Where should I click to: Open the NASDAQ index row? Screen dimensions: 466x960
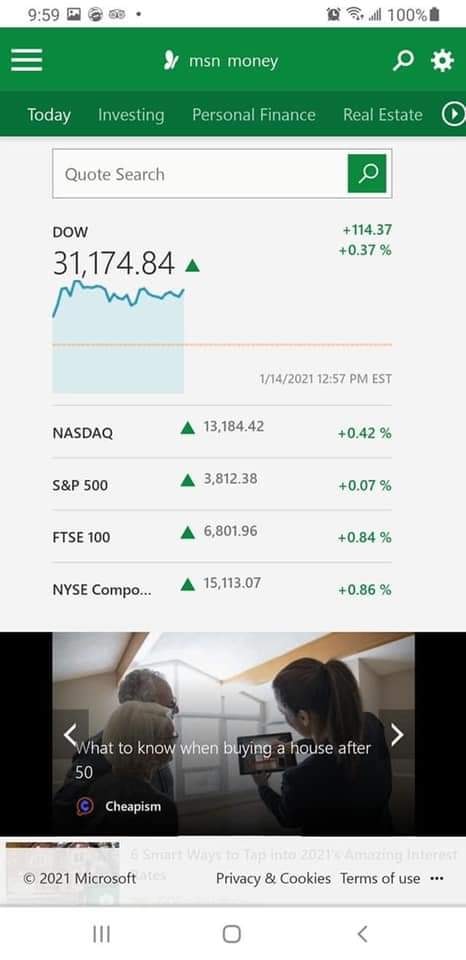pos(222,432)
